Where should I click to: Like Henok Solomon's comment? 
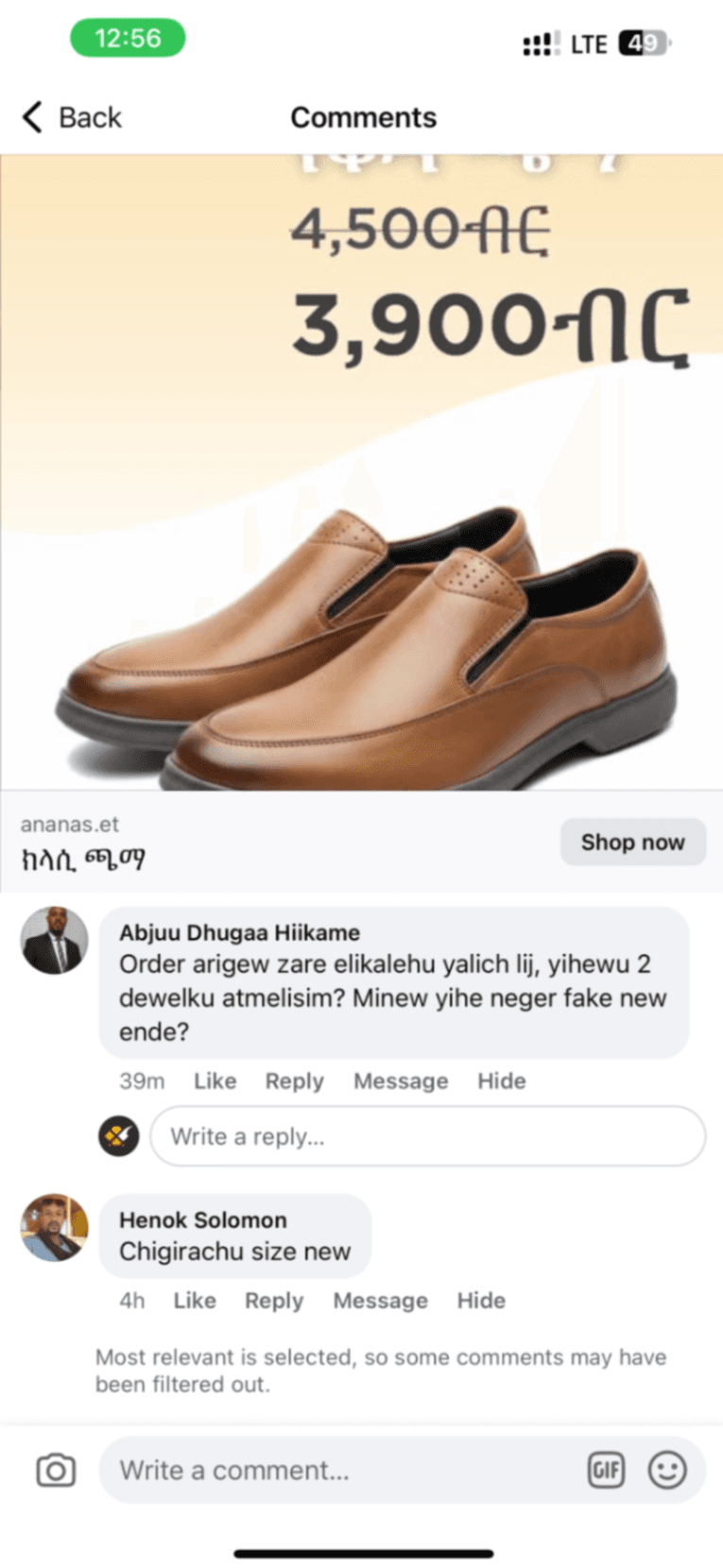[195, 1301]
